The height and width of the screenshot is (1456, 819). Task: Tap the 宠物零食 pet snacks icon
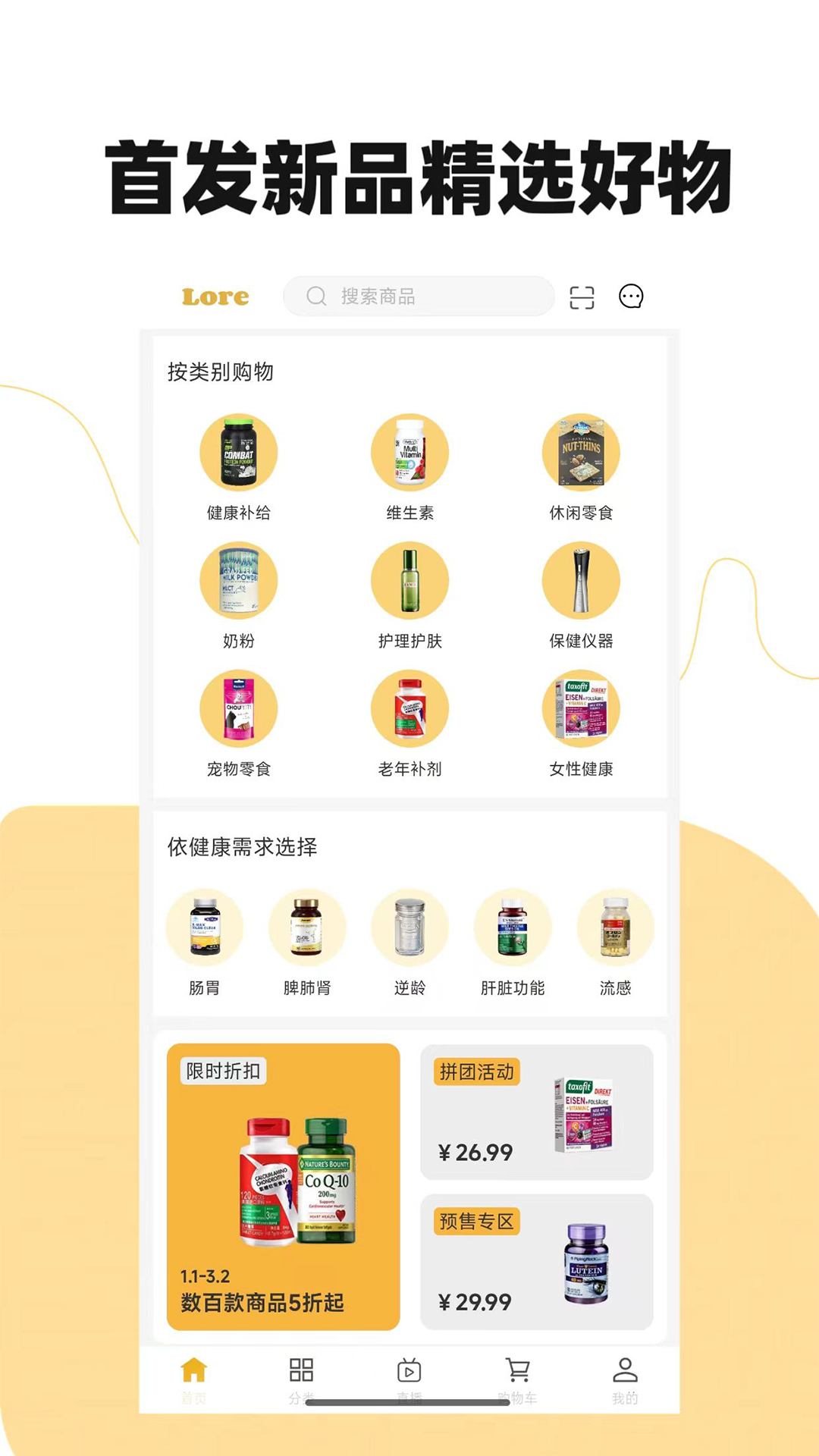coord(238,709)
